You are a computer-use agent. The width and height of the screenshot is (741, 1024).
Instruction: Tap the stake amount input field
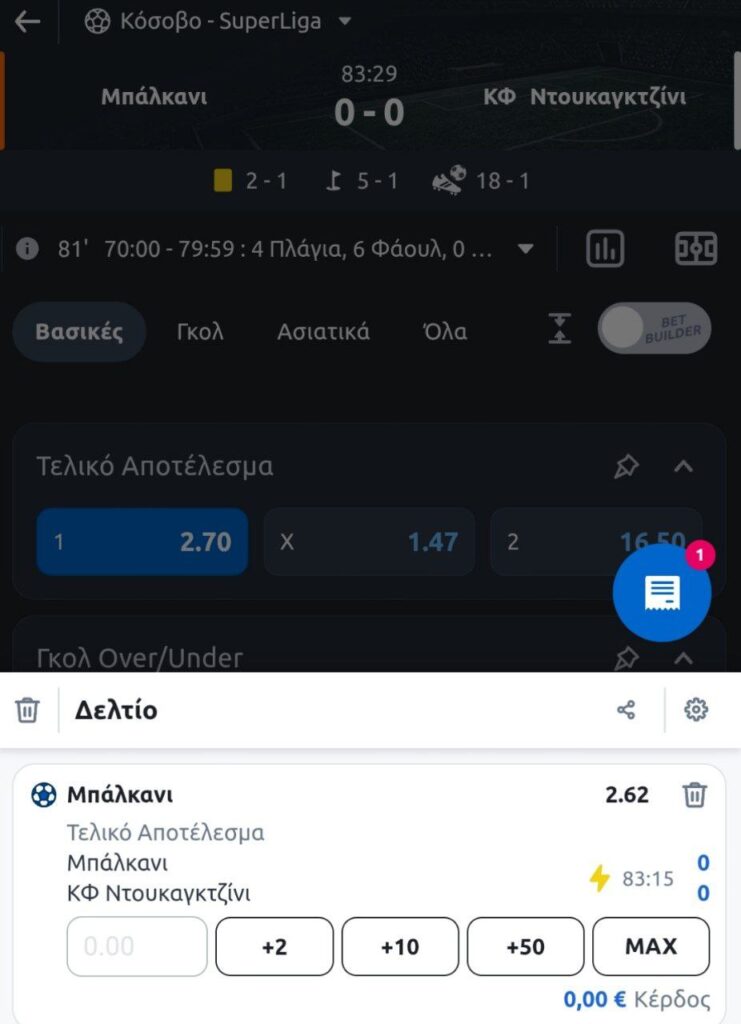pos(137,946)
